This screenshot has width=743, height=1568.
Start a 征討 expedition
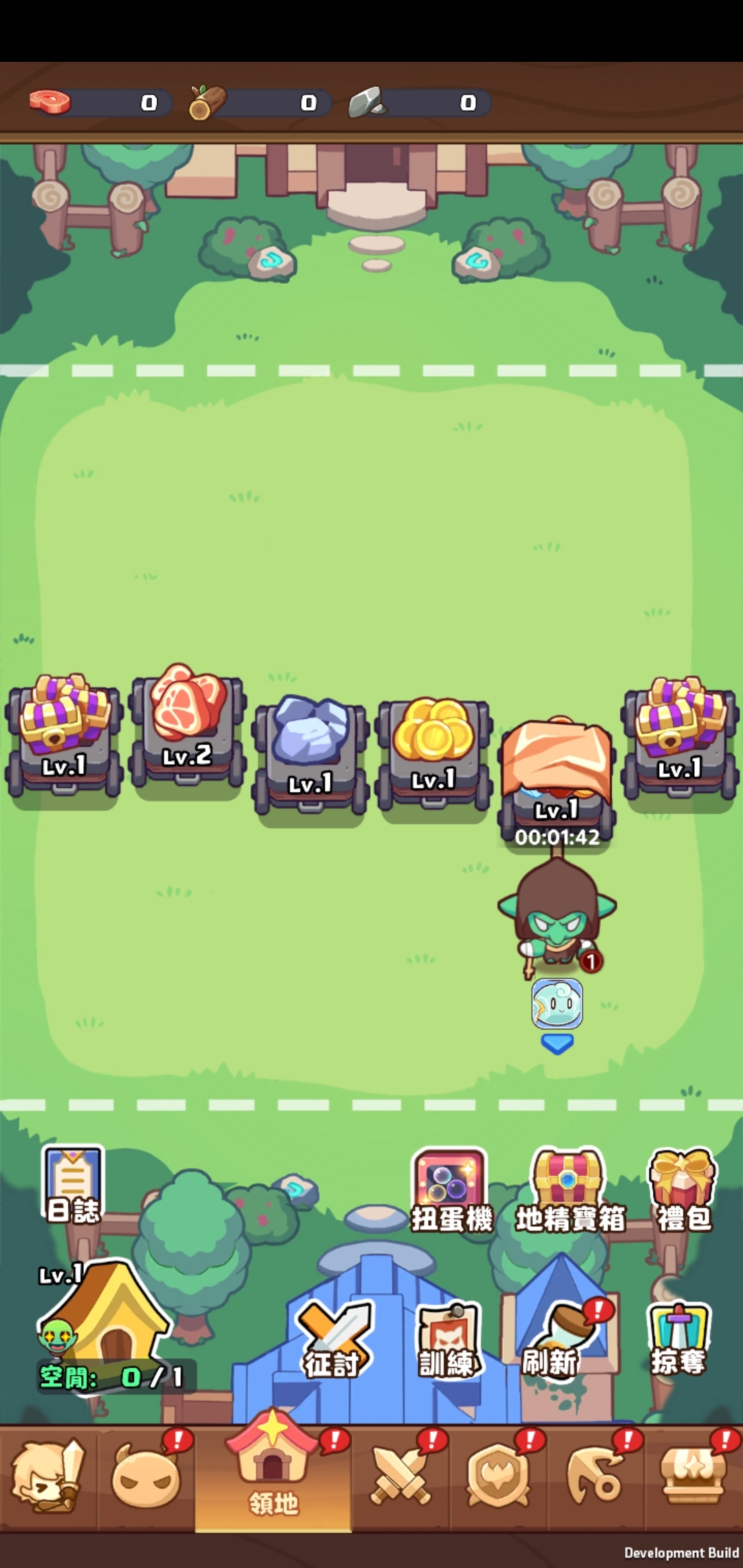[x=334, y=1340]
